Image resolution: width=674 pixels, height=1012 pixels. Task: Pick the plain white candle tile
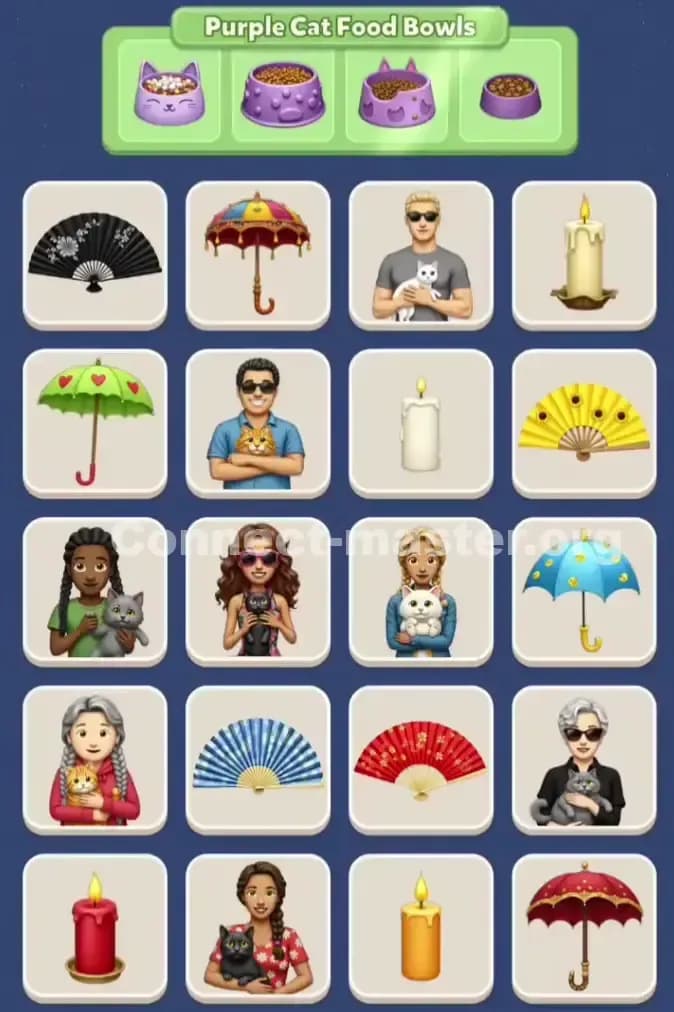pyautogui.click(x=421, y=423)
